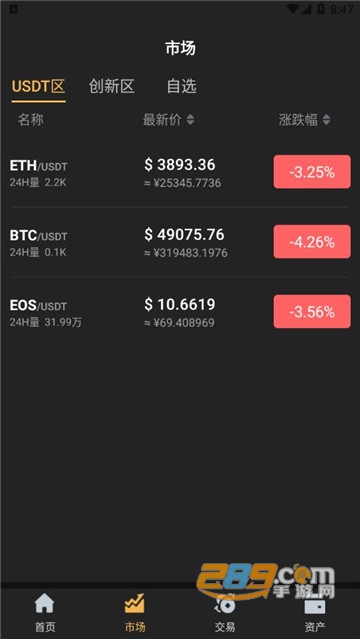Tap EOS's -3.56% change badge
The image size is (360, 639).
click(312, 312)
